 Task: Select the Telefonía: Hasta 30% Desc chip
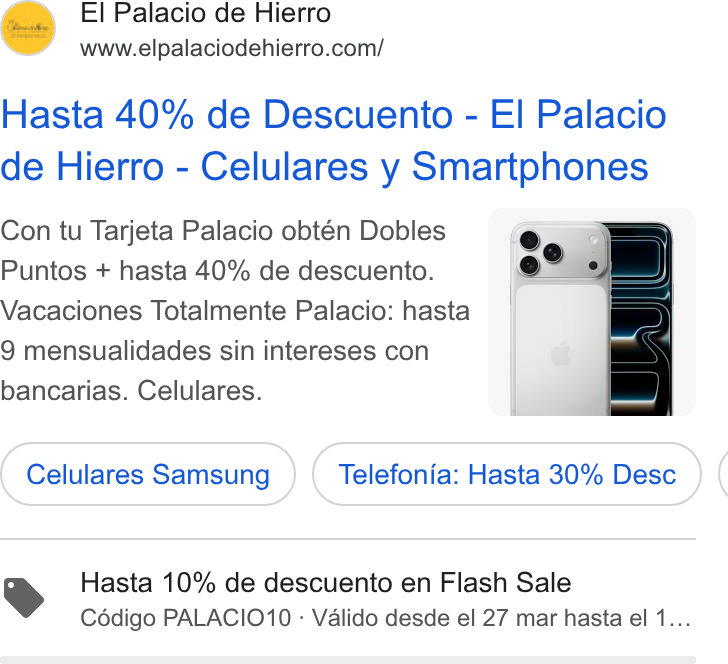pos(507,474)
